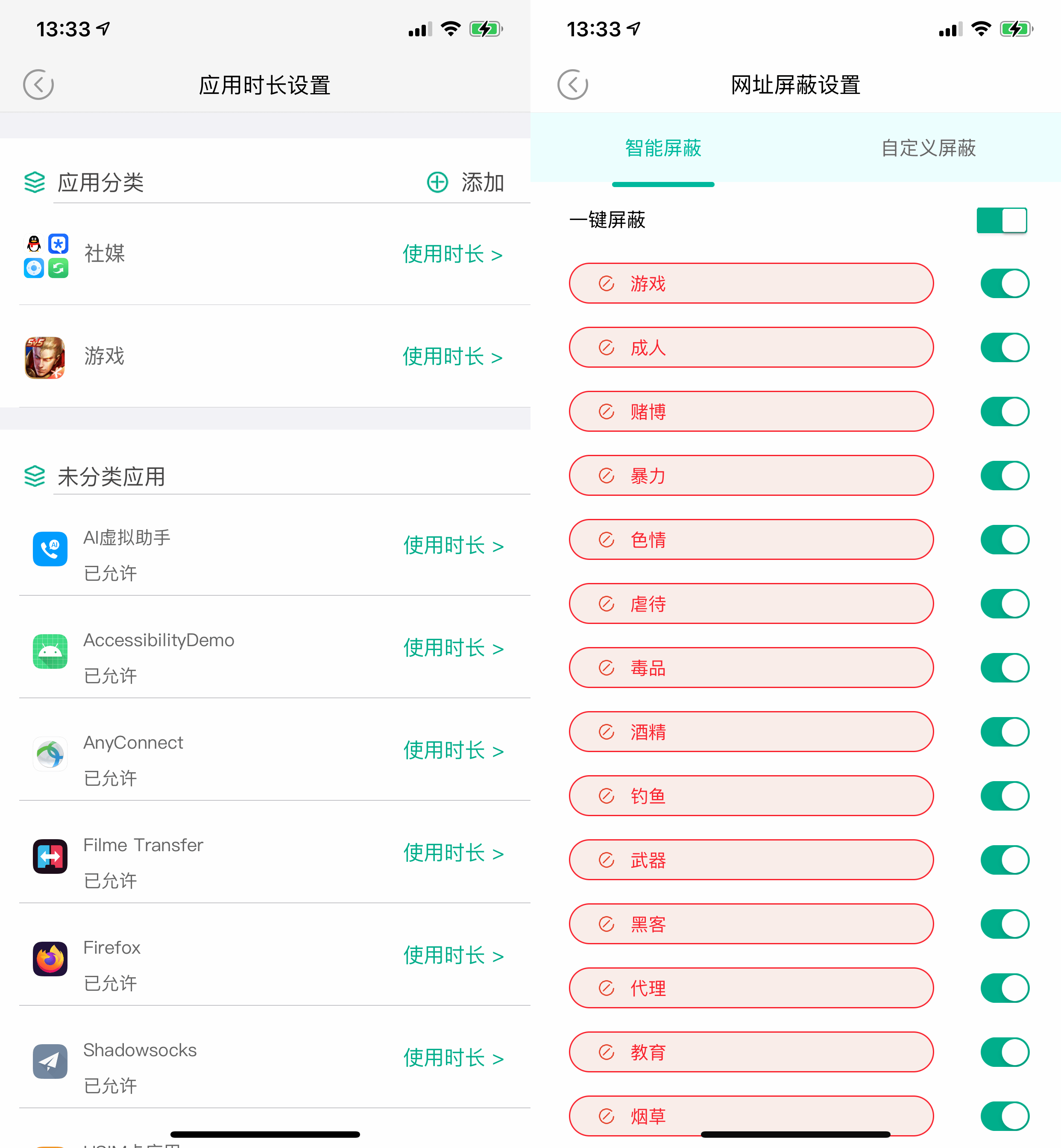Image resolution: width=1061 pixels, height=1148 pixels.
Task: Switch off 毒品 blocking
Action: pos(1005,668)
